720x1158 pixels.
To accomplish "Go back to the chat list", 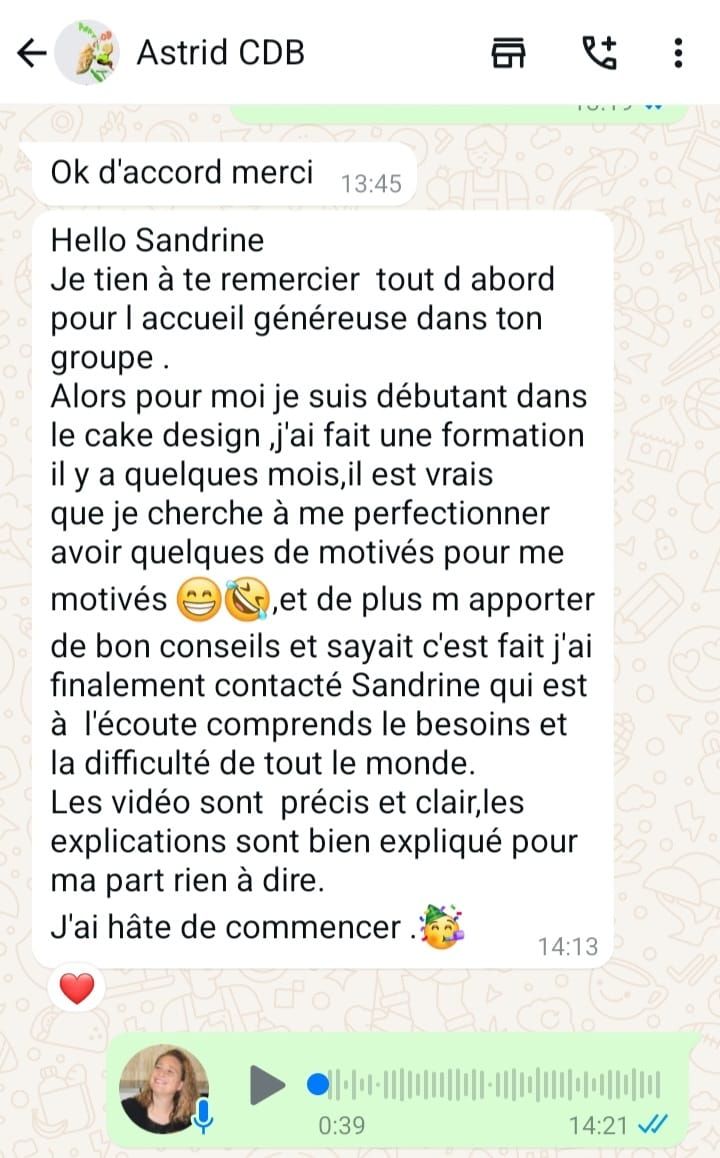I will click(x=32, y=52).
